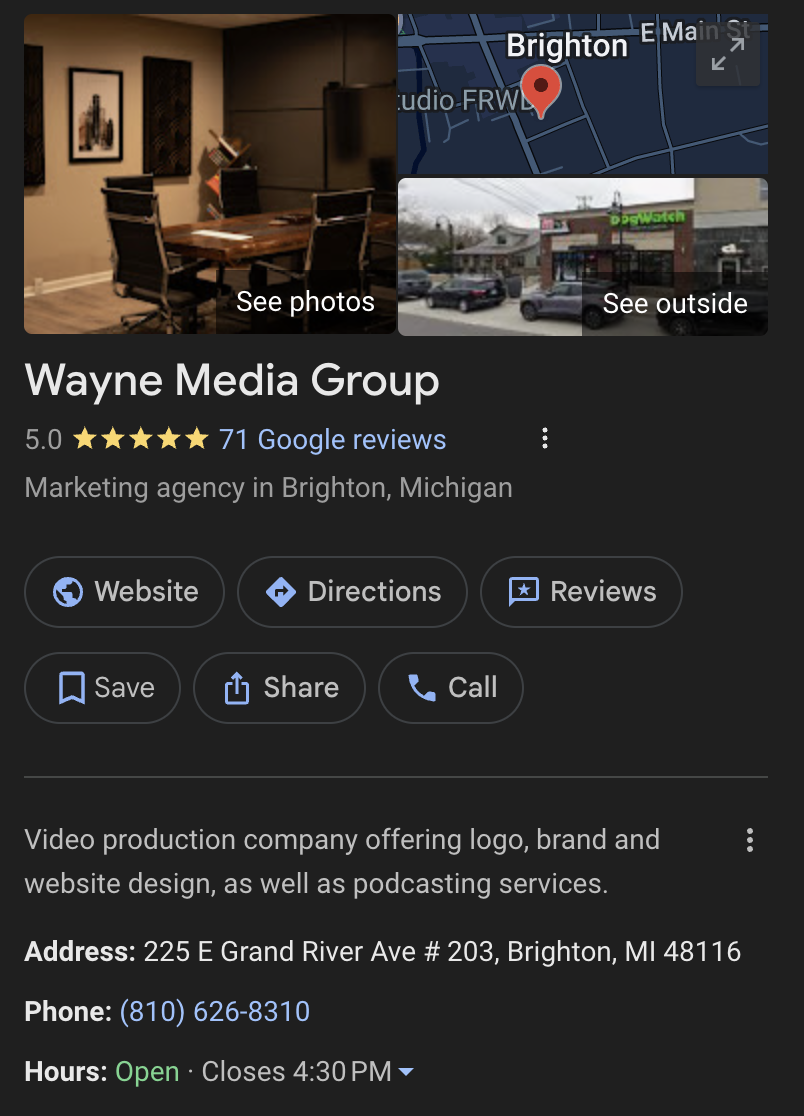Visit the Wayne Media Group website
Image resolution: width=804 pixels, height=1116 pixels.
[x=125, y=592]
